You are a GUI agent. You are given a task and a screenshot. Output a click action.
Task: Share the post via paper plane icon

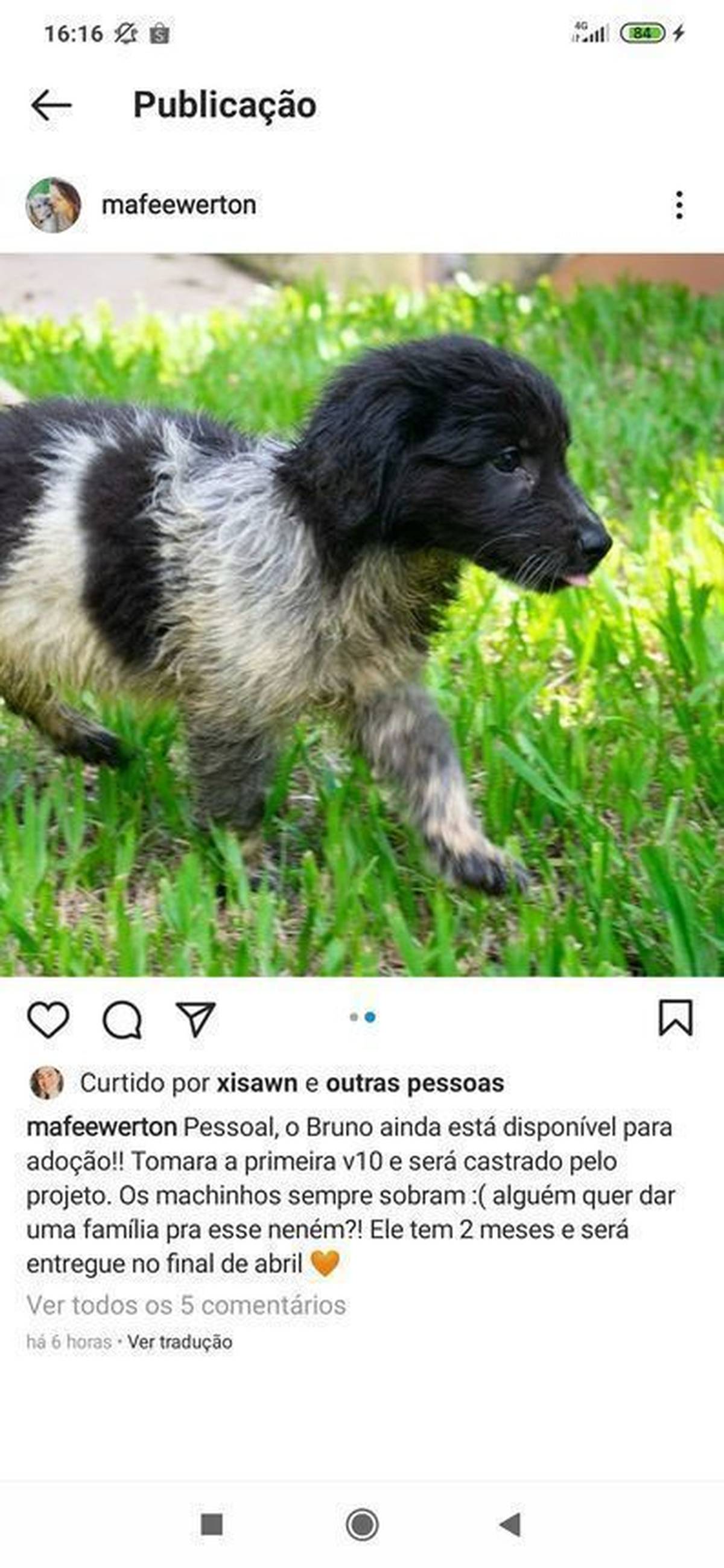[x=195, y=1019]
